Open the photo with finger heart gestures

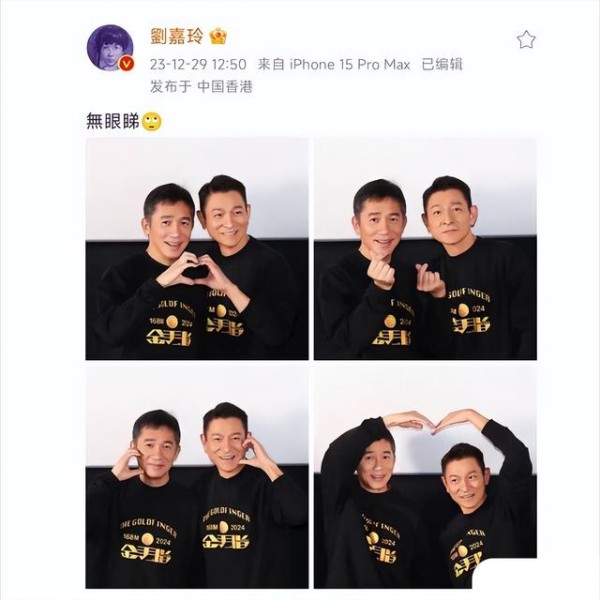tap(425, 249)
